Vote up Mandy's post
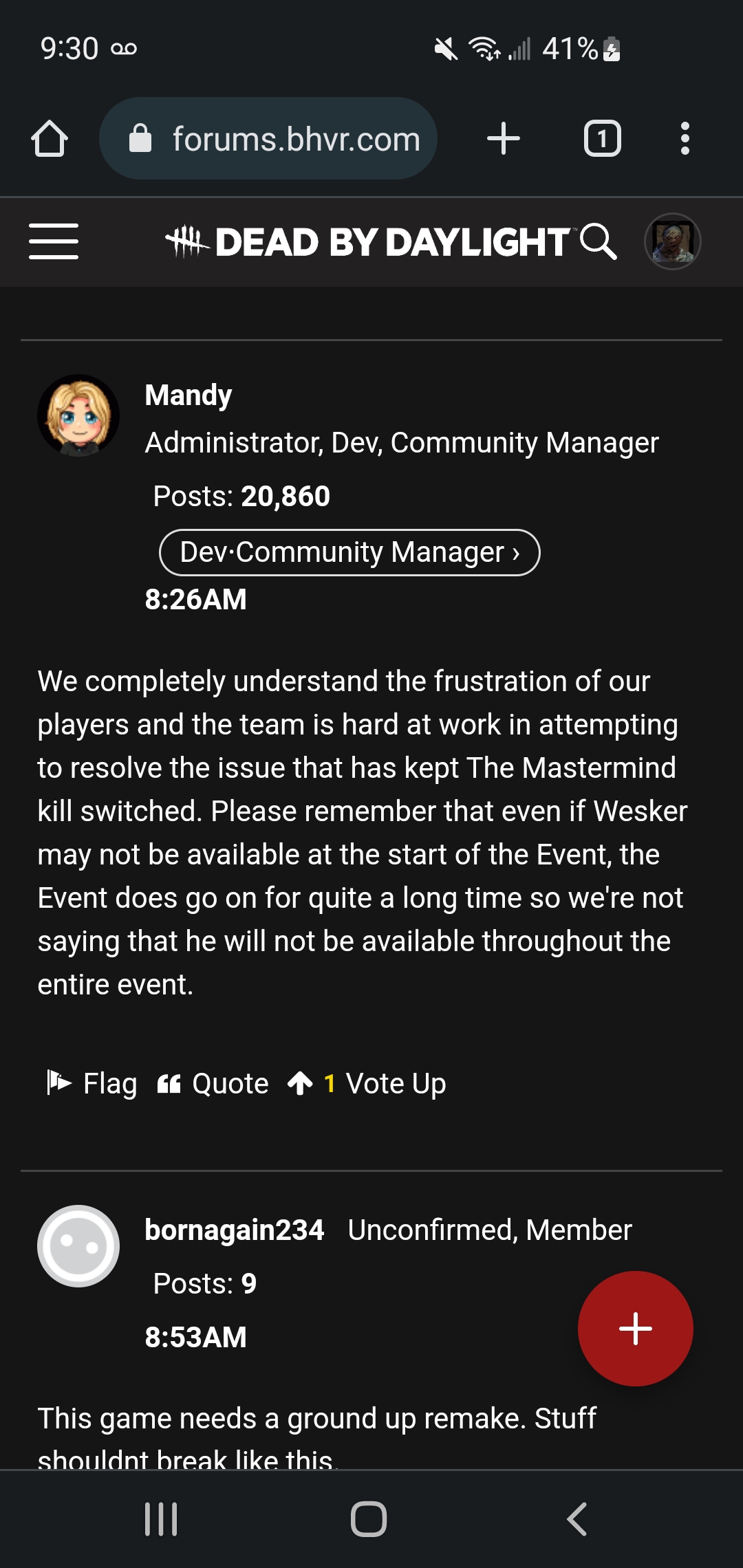Screen dimensions: 743x1568 pos(367,1083)
